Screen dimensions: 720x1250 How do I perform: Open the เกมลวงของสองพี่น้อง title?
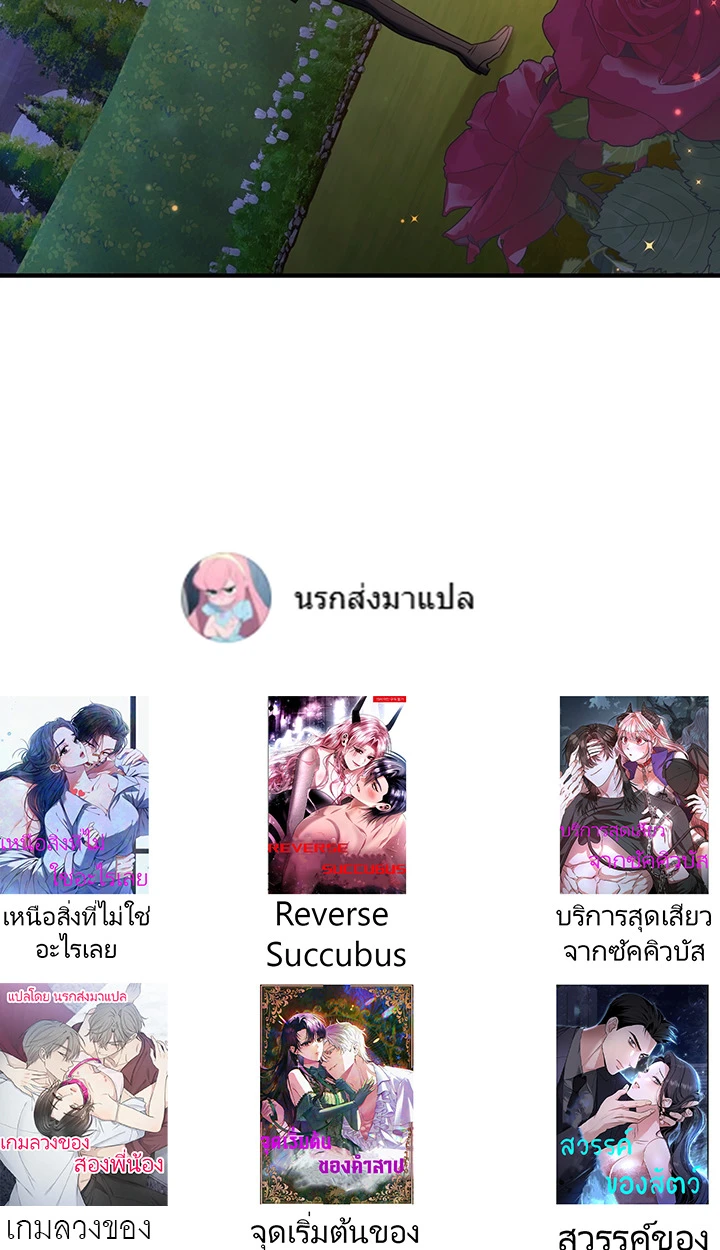[84, 1095]
